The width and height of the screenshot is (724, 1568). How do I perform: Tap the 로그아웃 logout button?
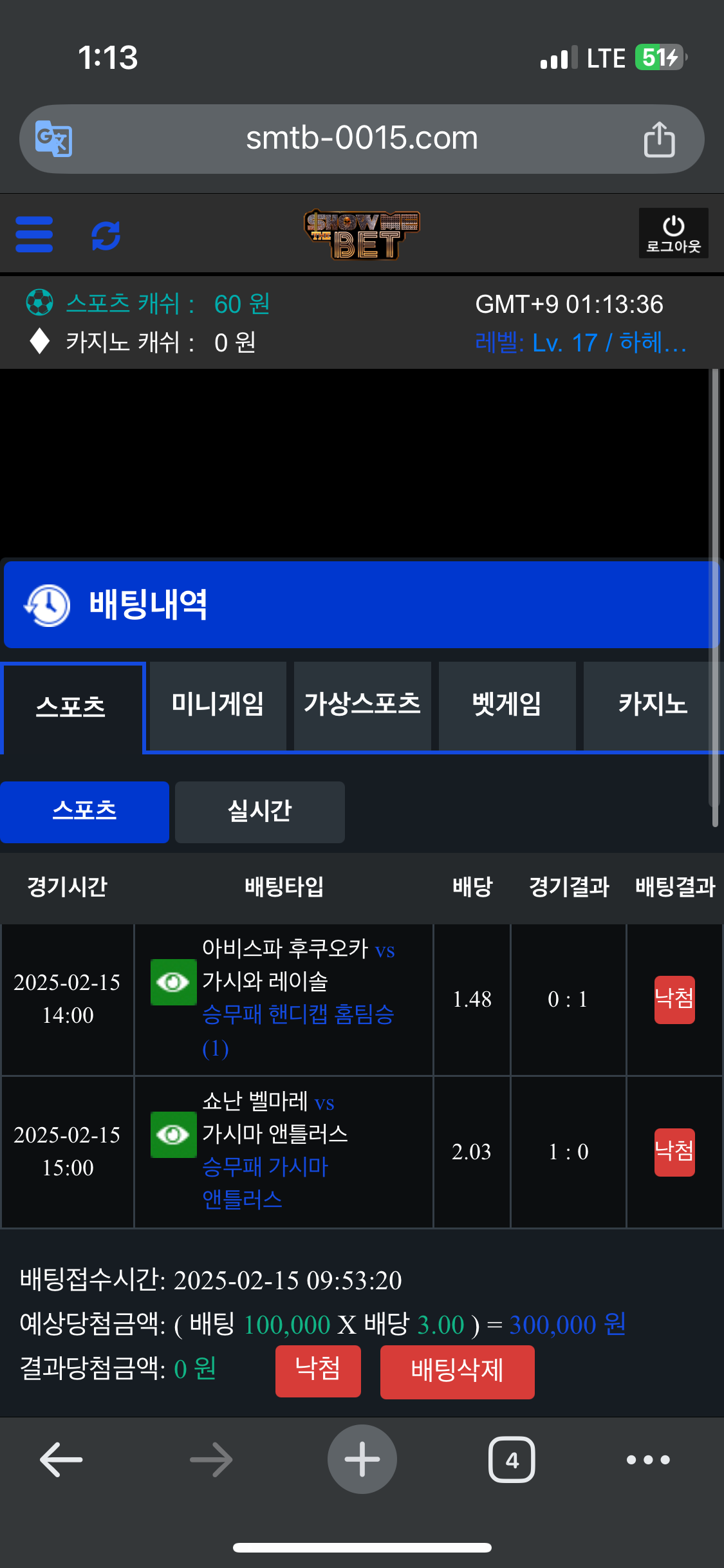[673, 233]
